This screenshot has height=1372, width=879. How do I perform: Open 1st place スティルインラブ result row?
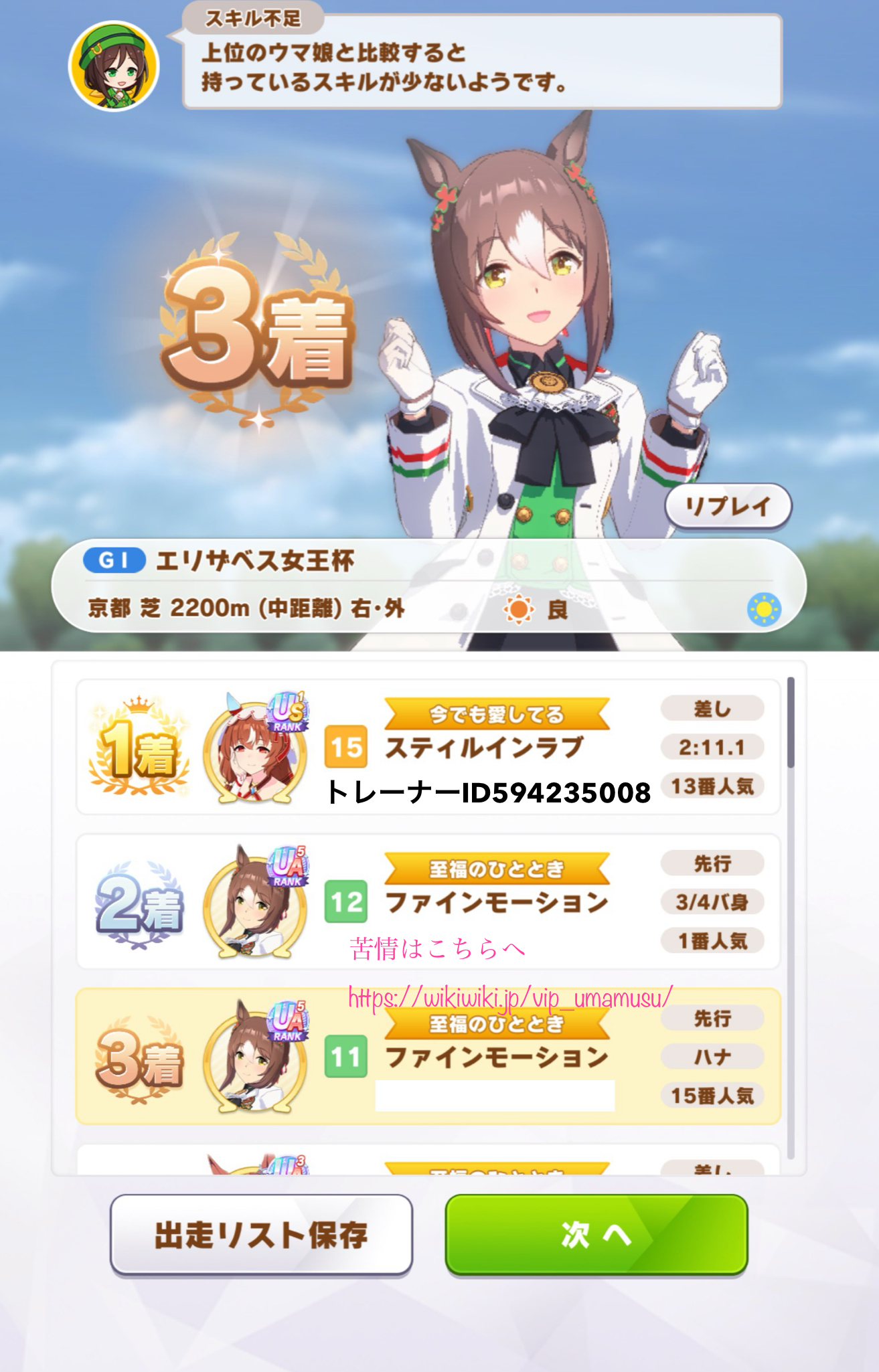tap(428, 748)
